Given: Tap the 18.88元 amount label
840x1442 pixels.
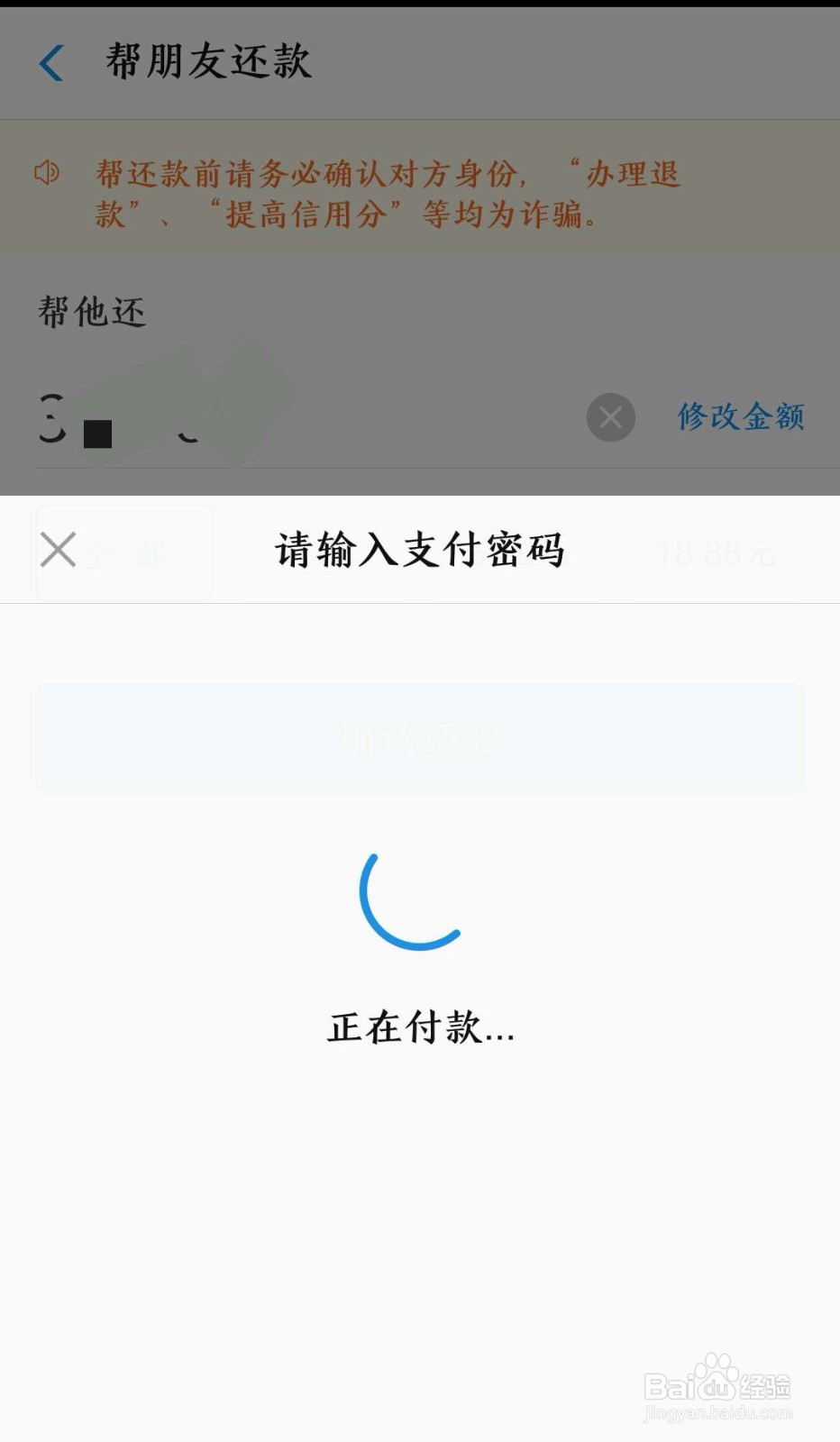Looking at the screenshot, I should tap(717, 552).
